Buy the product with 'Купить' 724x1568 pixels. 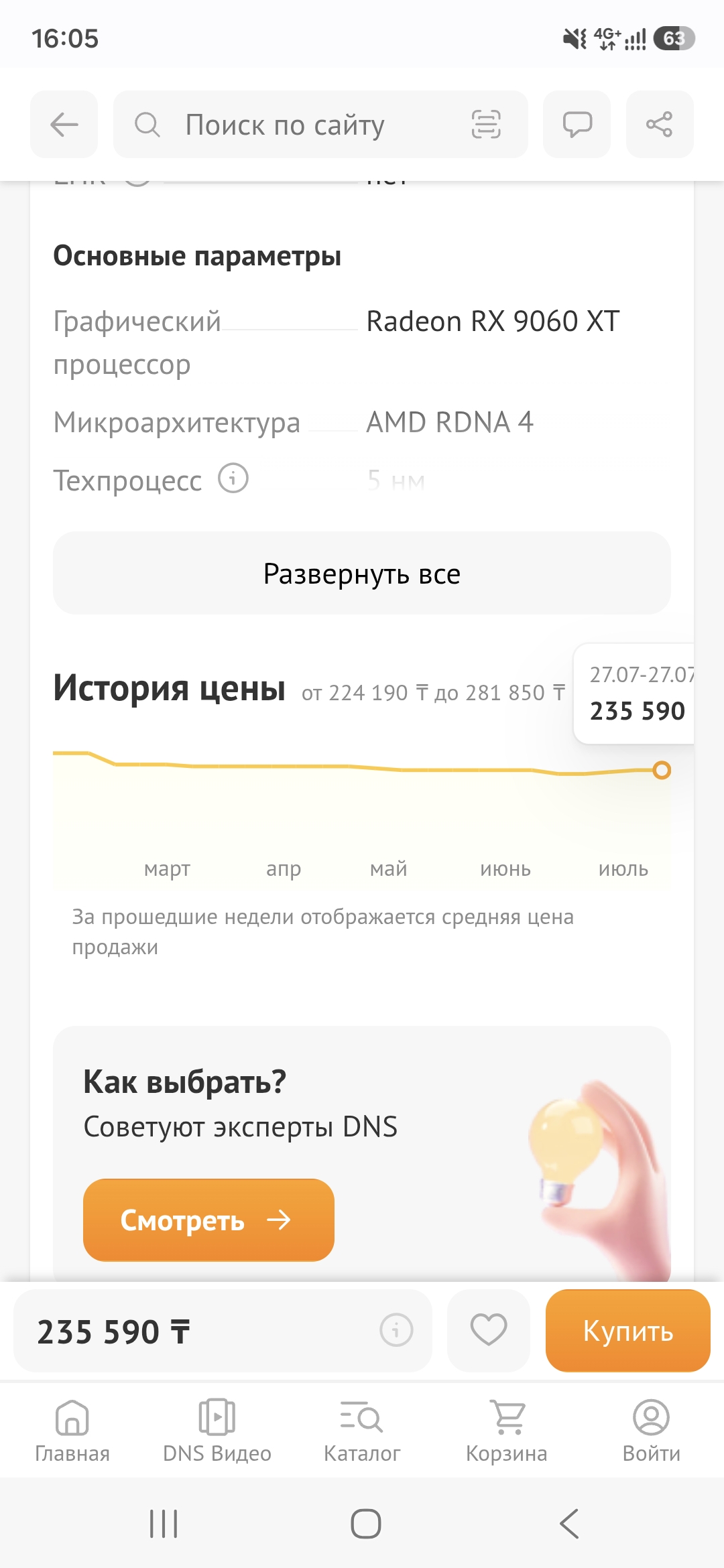tap(628, 1330)
